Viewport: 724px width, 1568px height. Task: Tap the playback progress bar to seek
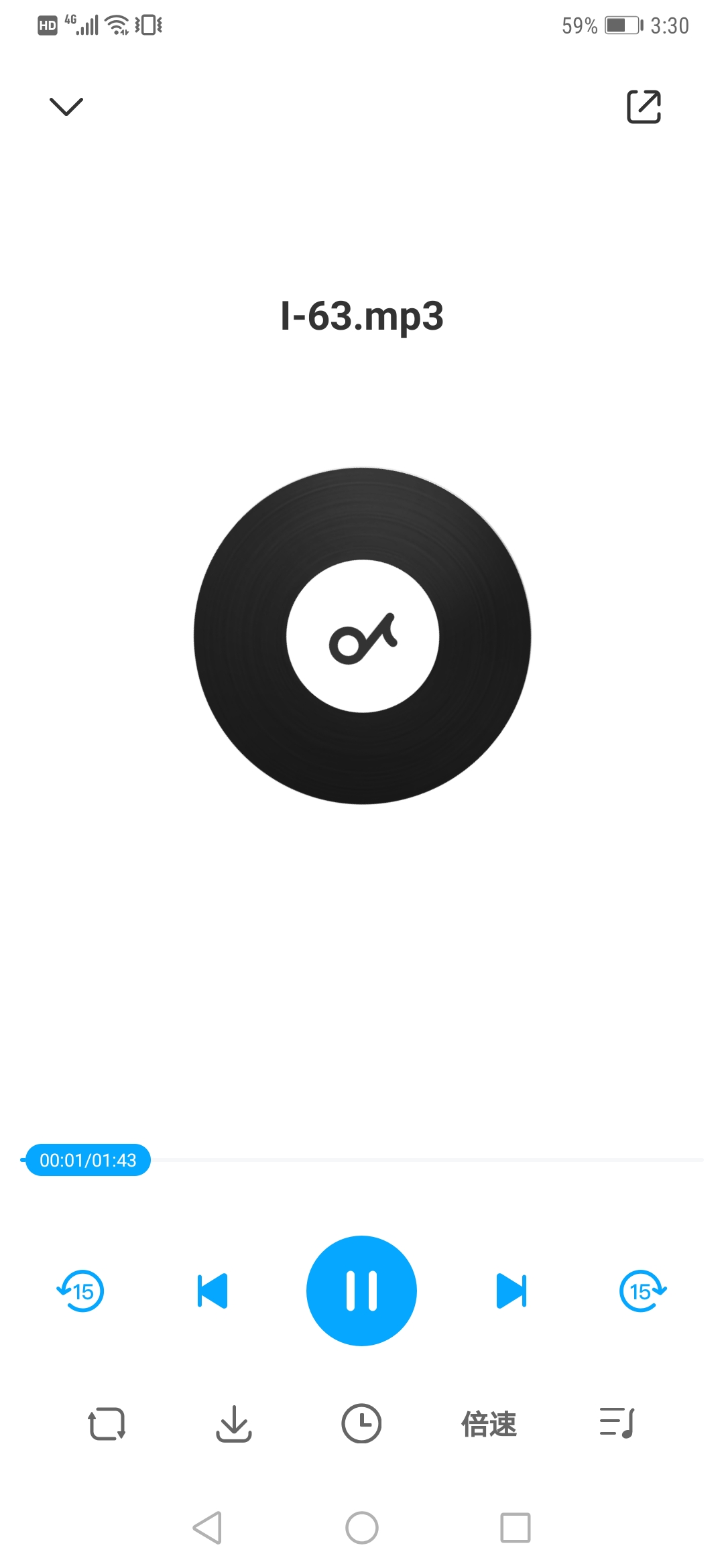point(429,1159)
